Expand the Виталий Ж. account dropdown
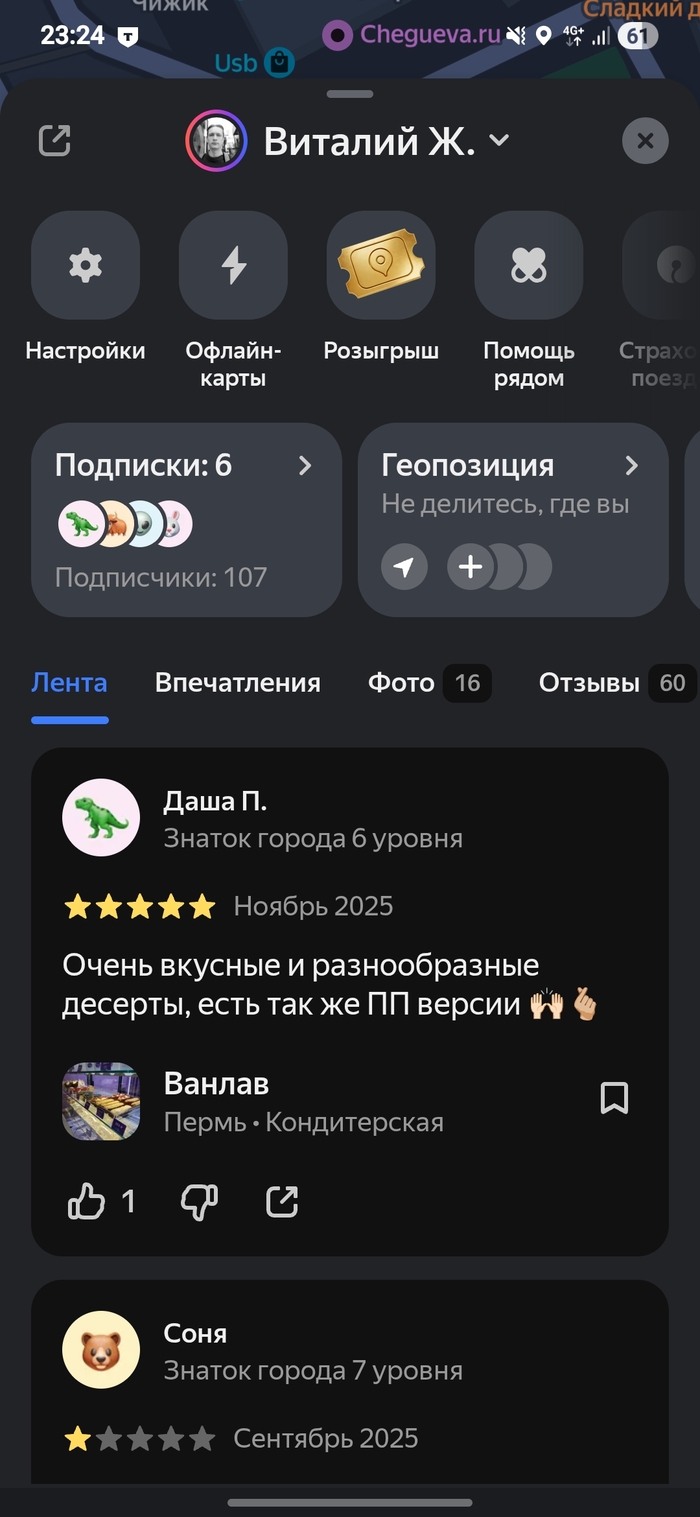The width and height of the screenshot is (700, 1517). [499, 141]
